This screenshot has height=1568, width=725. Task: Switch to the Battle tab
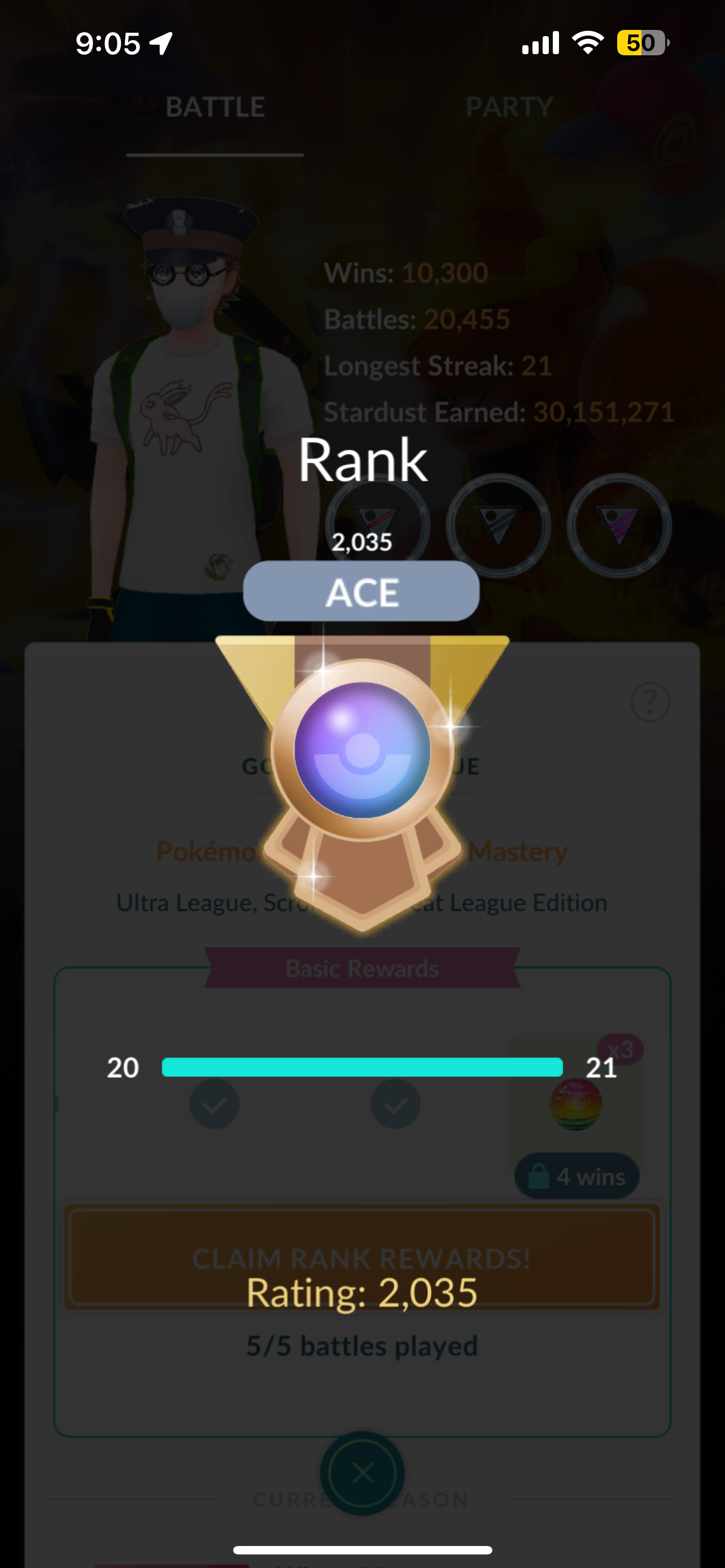click(x=215, y=108)
